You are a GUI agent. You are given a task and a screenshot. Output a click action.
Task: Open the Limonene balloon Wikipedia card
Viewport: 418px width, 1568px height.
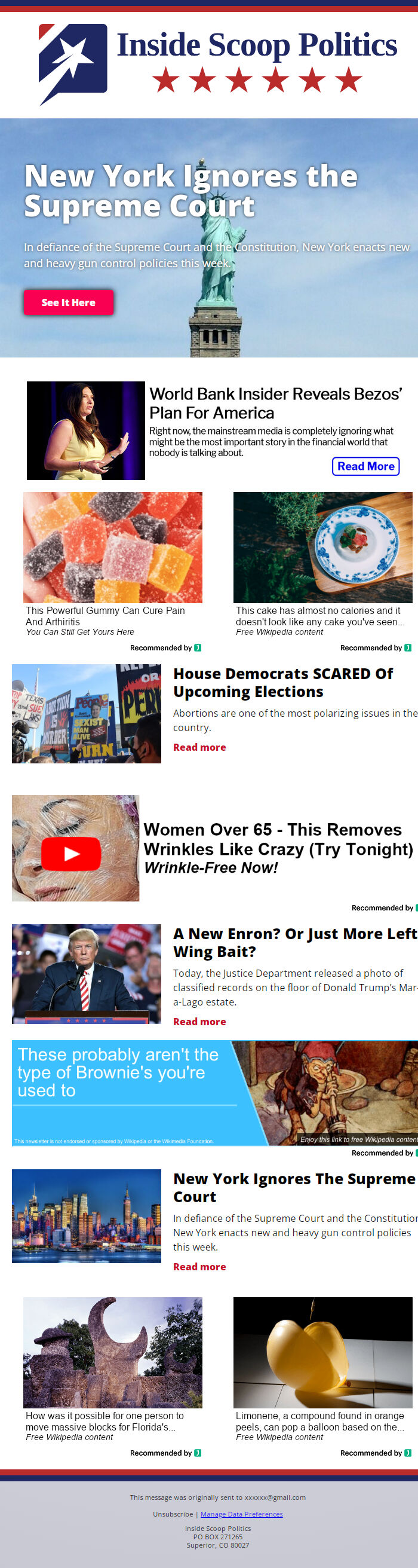tap(322, 1370)
